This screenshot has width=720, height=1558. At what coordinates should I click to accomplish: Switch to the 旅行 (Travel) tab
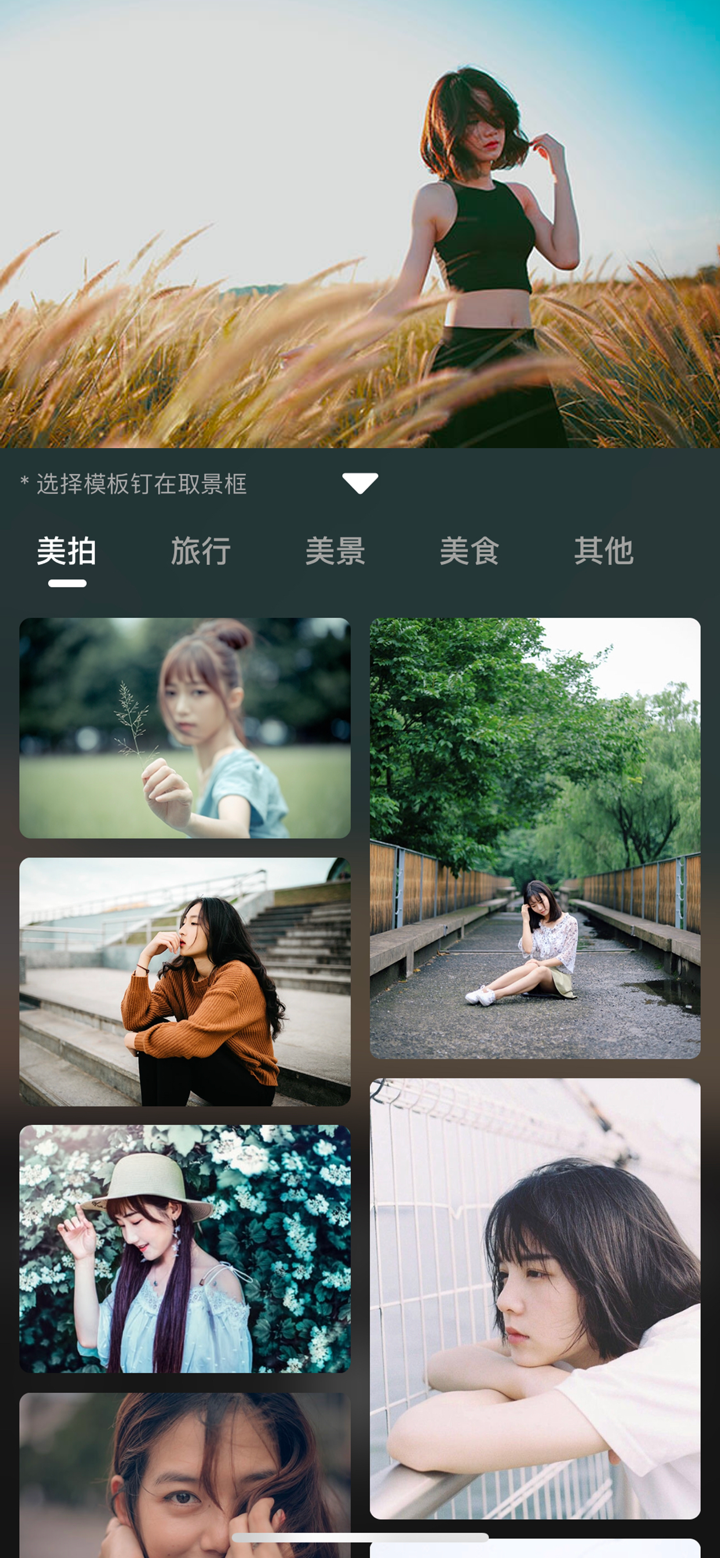[x=201, y=552]
